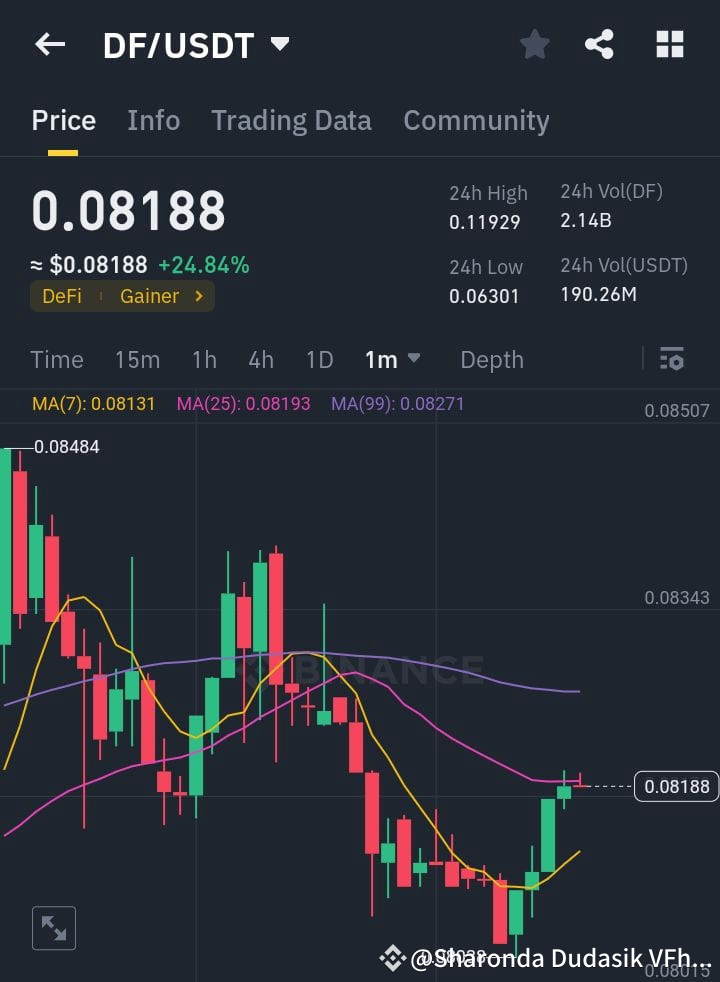The width and height of the screenshot is (720, 982).
Task: Open the DeFi category tag
Action: click(62, 296)
